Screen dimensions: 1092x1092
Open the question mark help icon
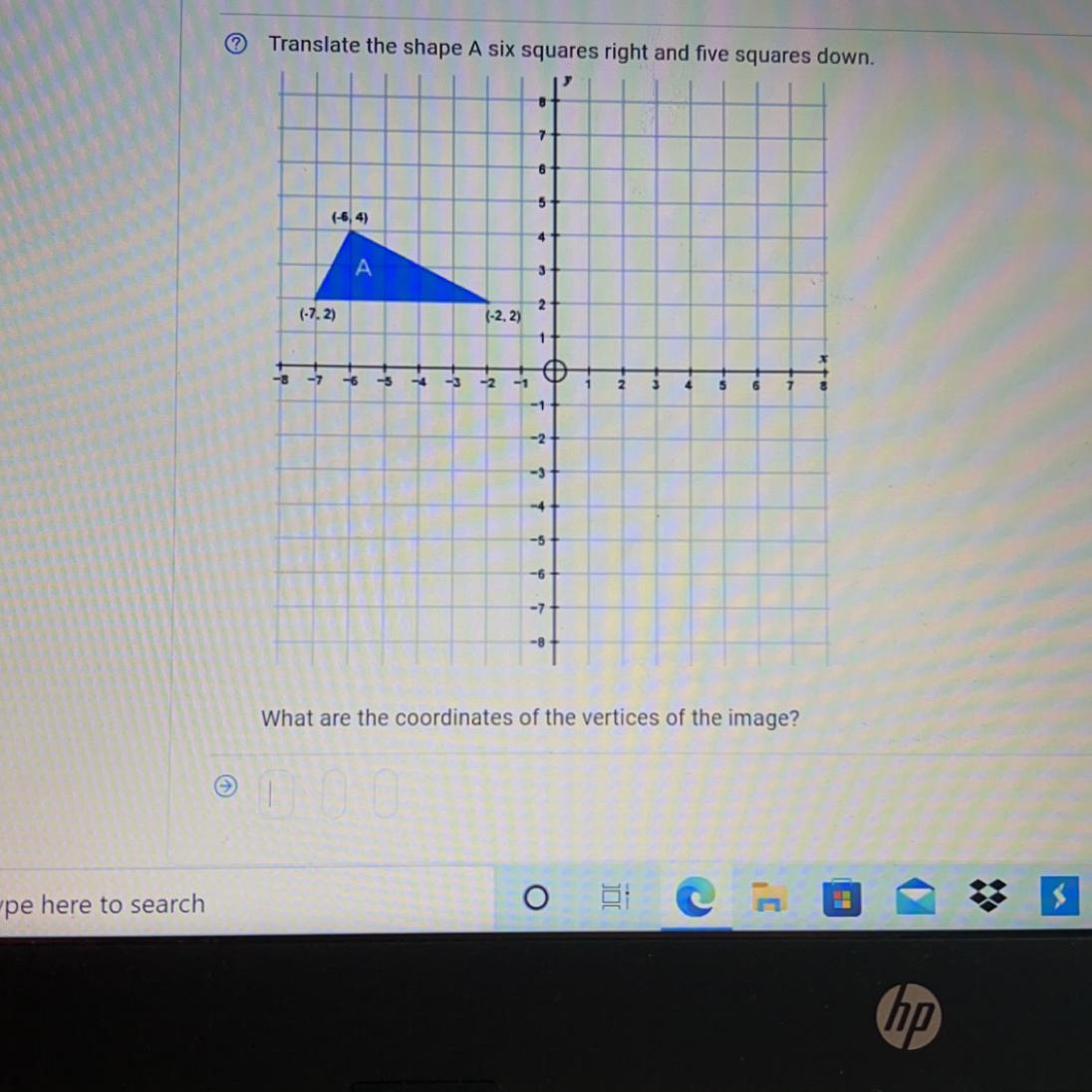tap(235, 45)
